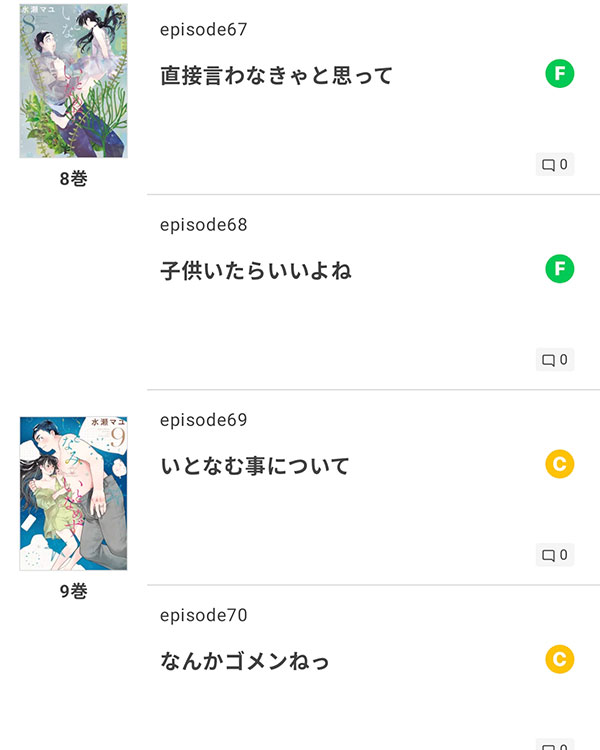The width and height of the screenshot is (600, 750).
Task: View comments on episode68
Action: (555, 360)
